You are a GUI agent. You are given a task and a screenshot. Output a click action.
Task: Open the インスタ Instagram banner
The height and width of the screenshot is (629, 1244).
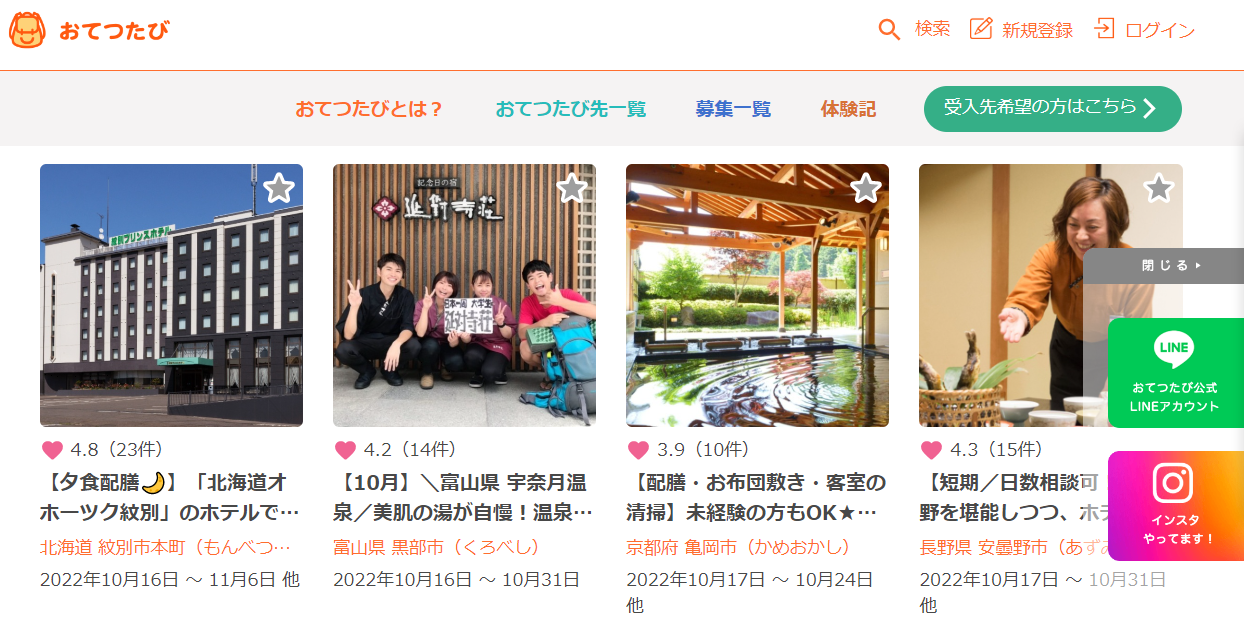click(1175, 505)
